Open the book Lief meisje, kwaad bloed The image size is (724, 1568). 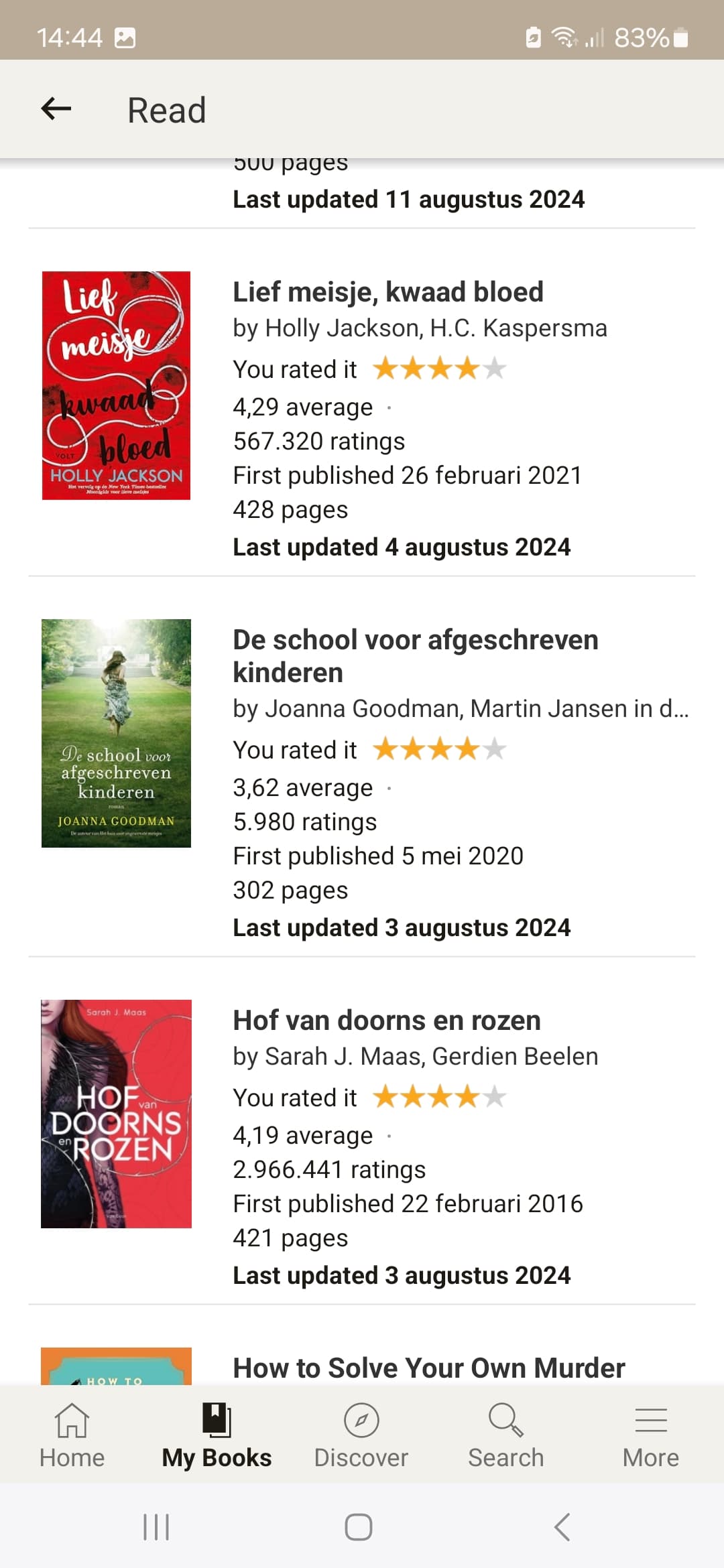[x=387, y=292]
